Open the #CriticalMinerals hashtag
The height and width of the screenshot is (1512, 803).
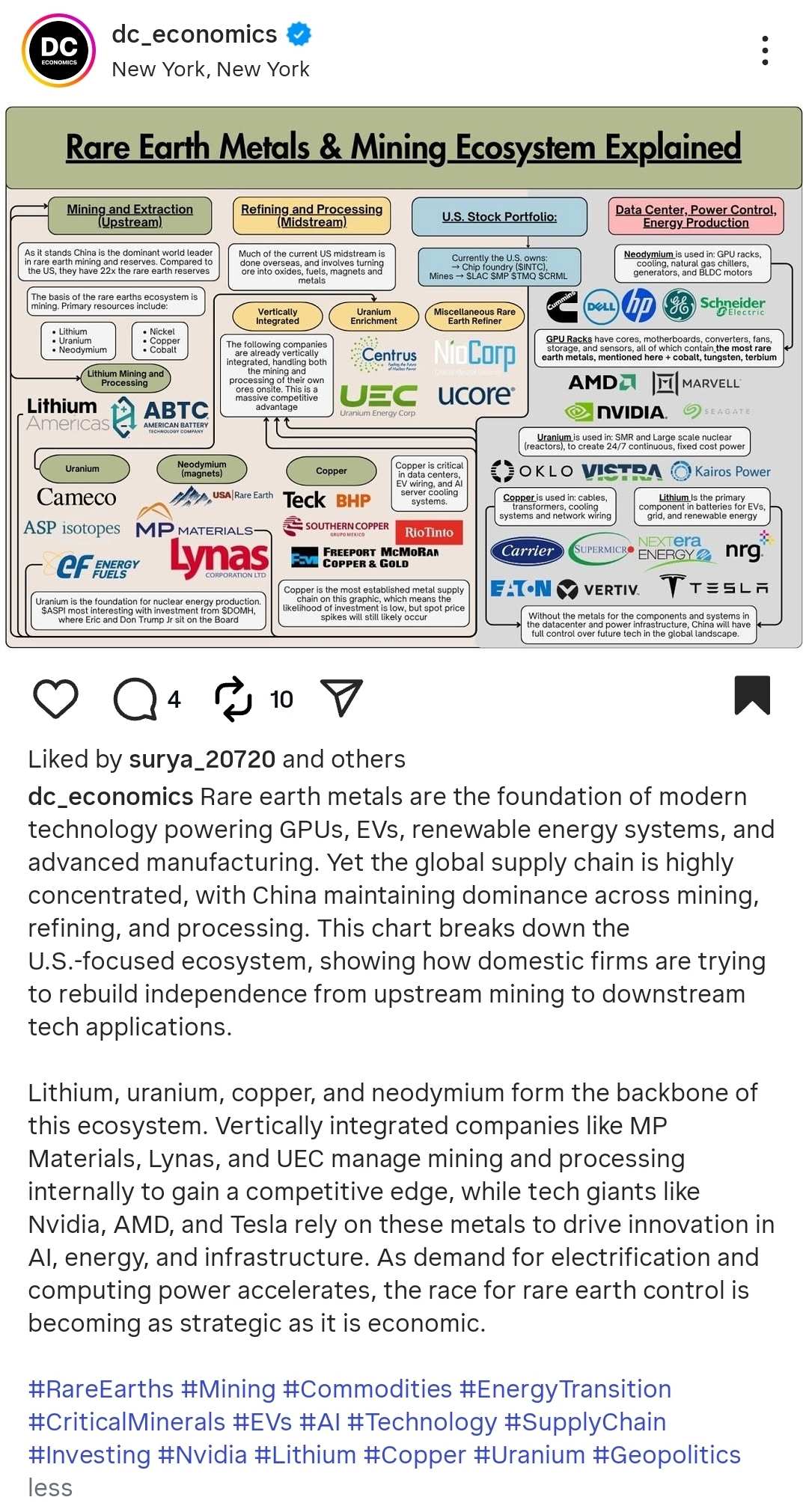pyautogui.click(x=126, y=1421)
